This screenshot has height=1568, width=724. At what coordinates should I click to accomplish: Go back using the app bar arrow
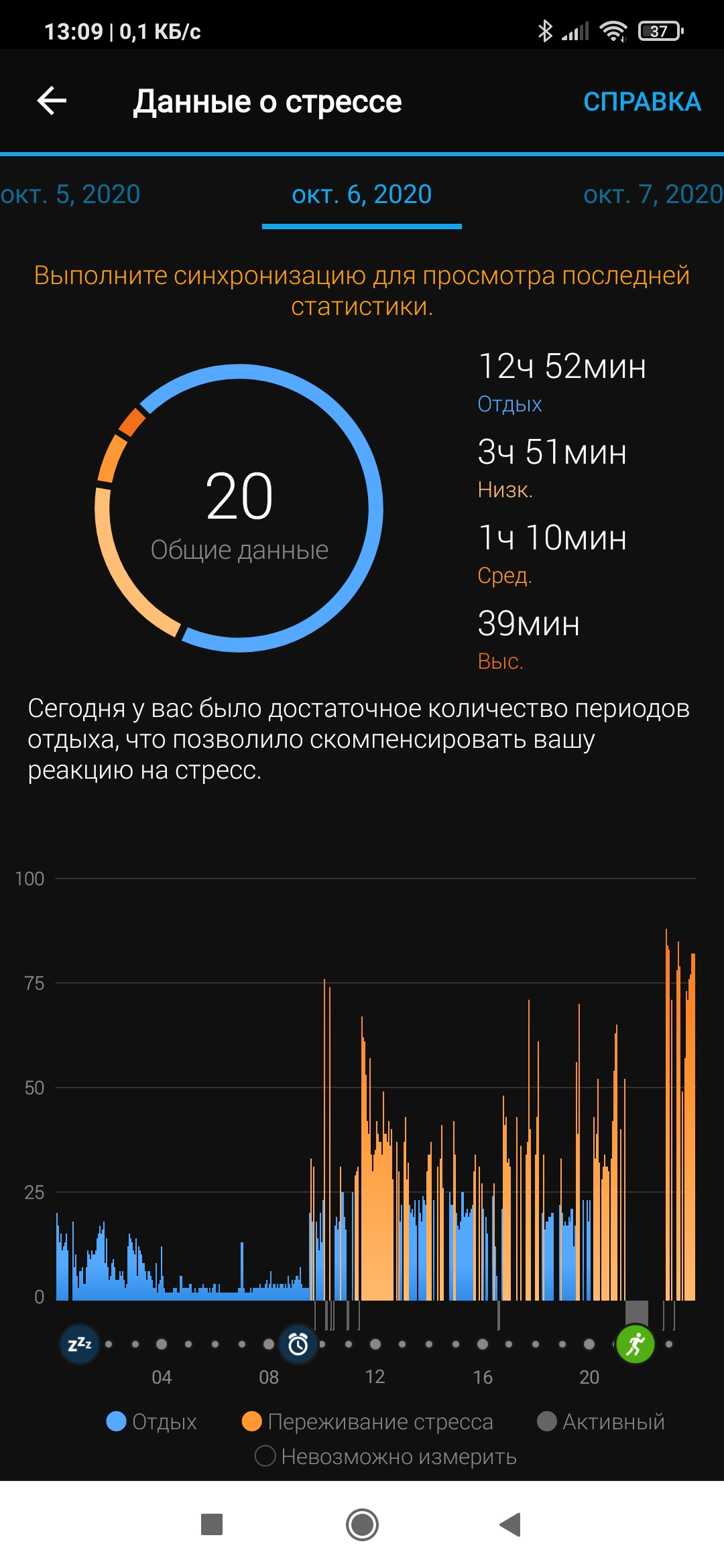[52, 101]
